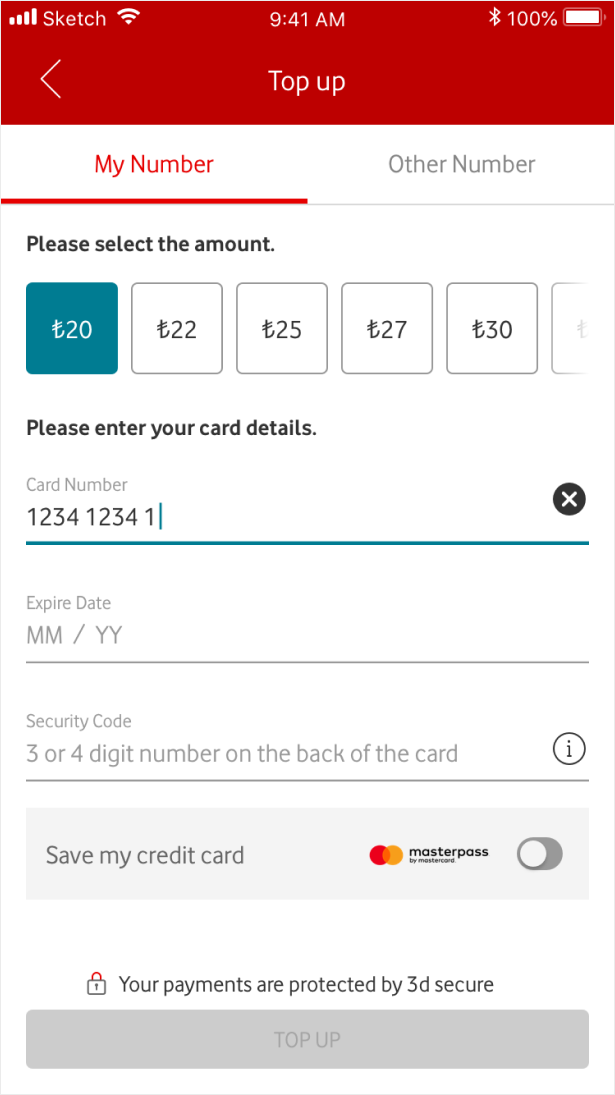Select the ₺22 amount chip
This screenshot has width=615, height=1095.
click(x=177, y=329)
